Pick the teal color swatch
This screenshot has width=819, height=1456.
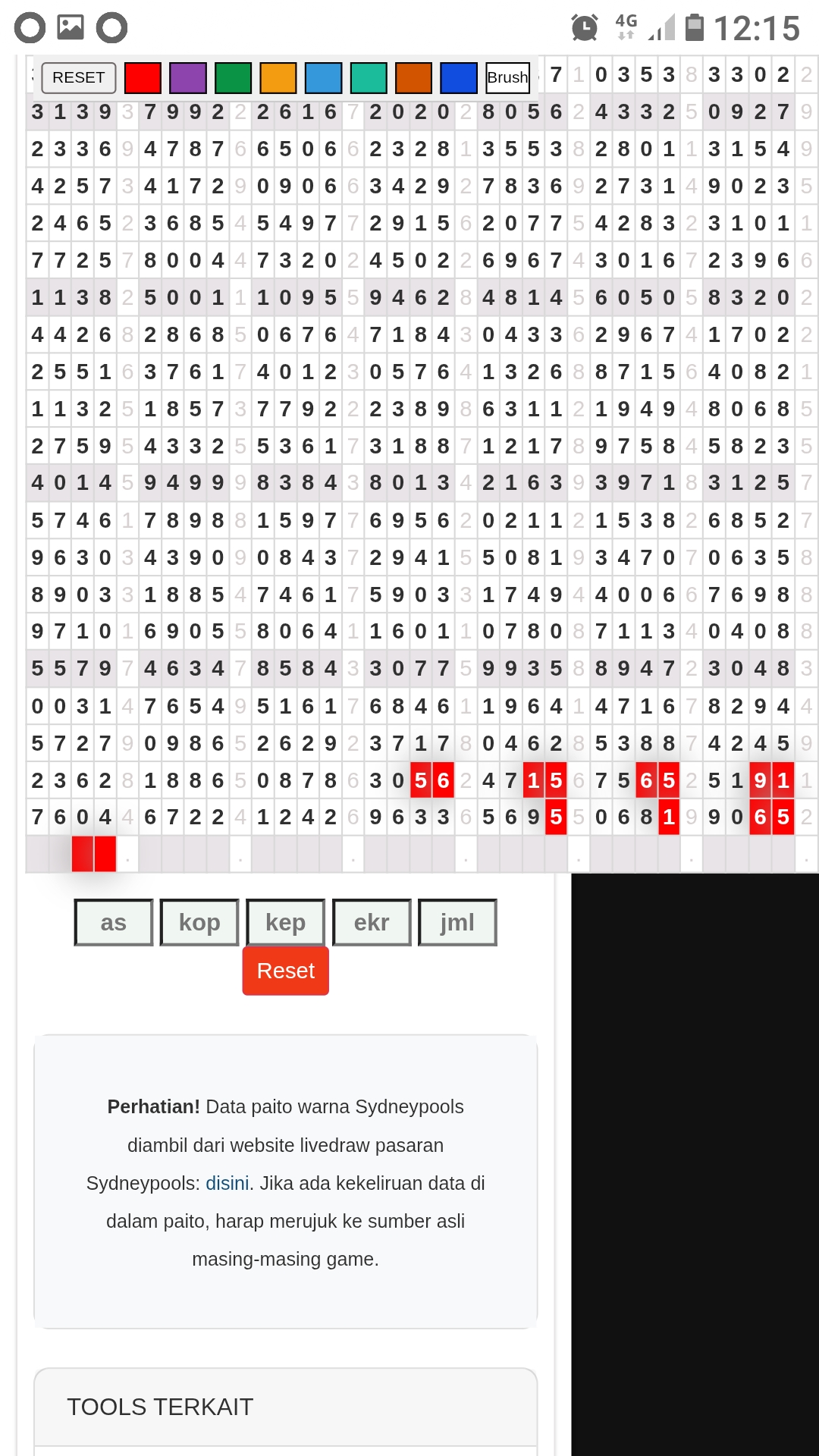[369, 77]
